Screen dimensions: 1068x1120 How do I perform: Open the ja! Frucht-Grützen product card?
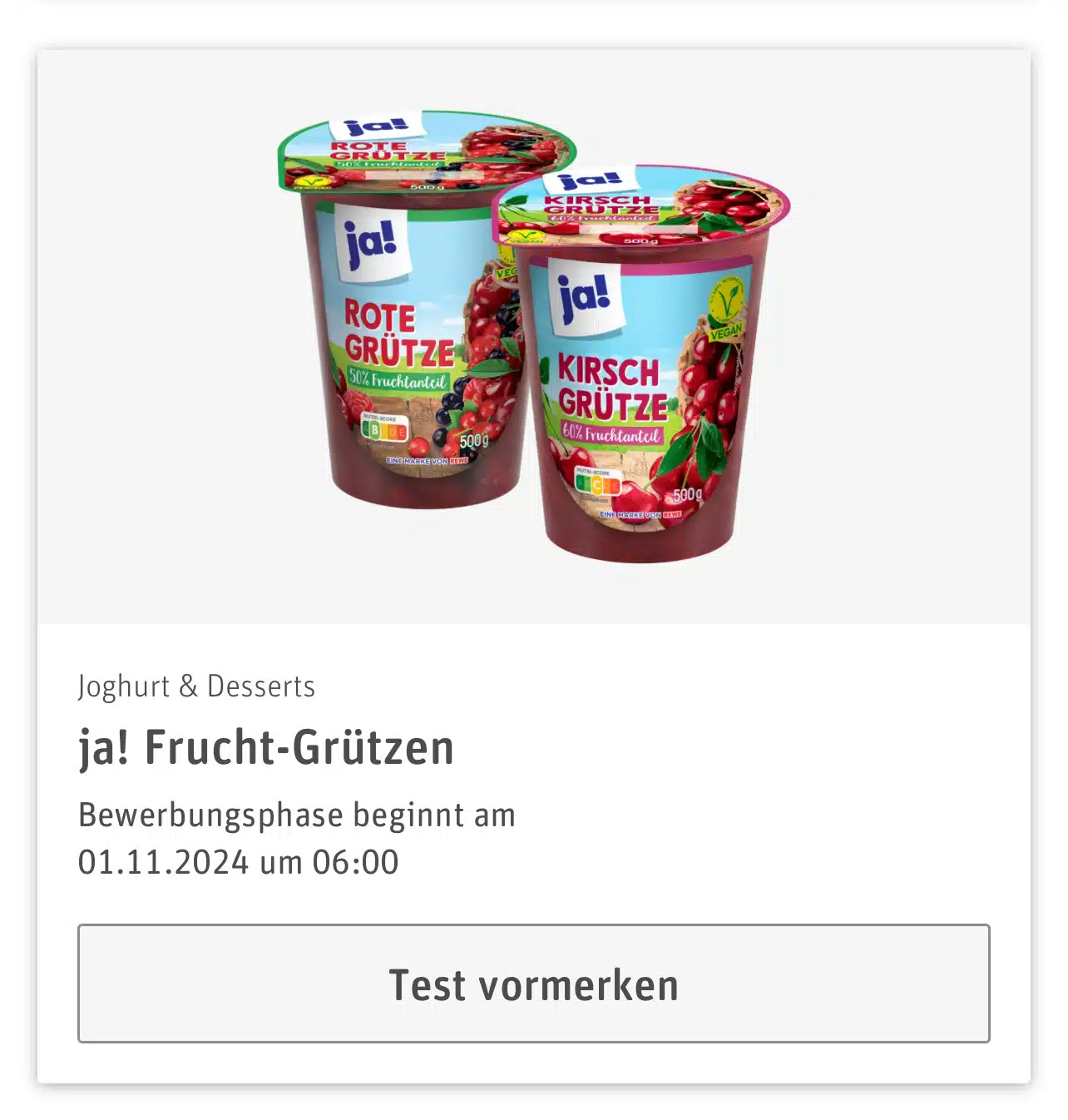tap(266, 747)
